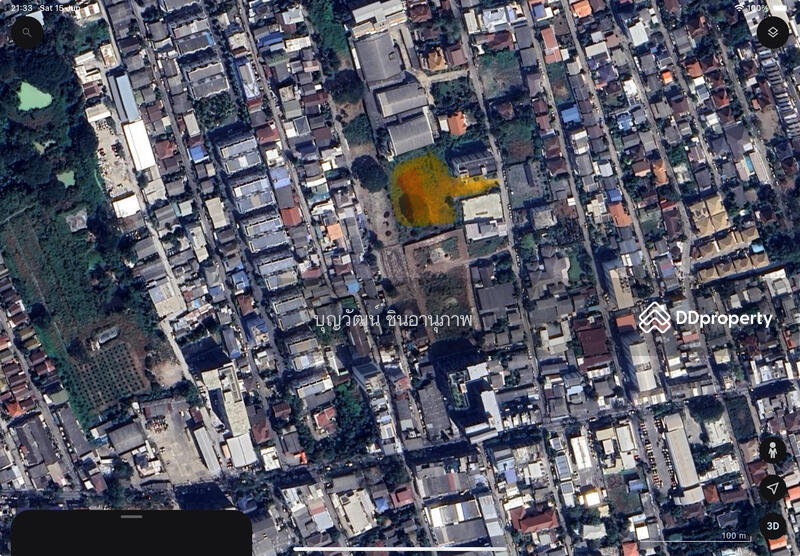Screen dimensions: 800x556
Task: Expand the bottom panel handle
Action: tap(131, 517)
